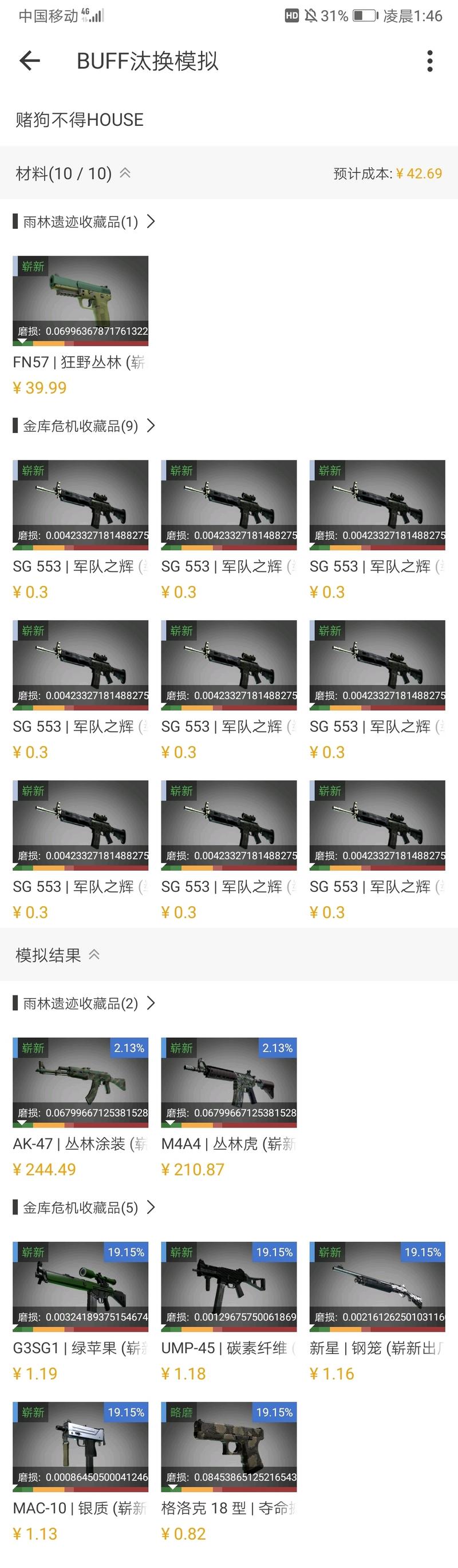Open 金库危机收藏品(9) collection
This screenshot has width=458, height=1568.
click(x=84, y=426)
